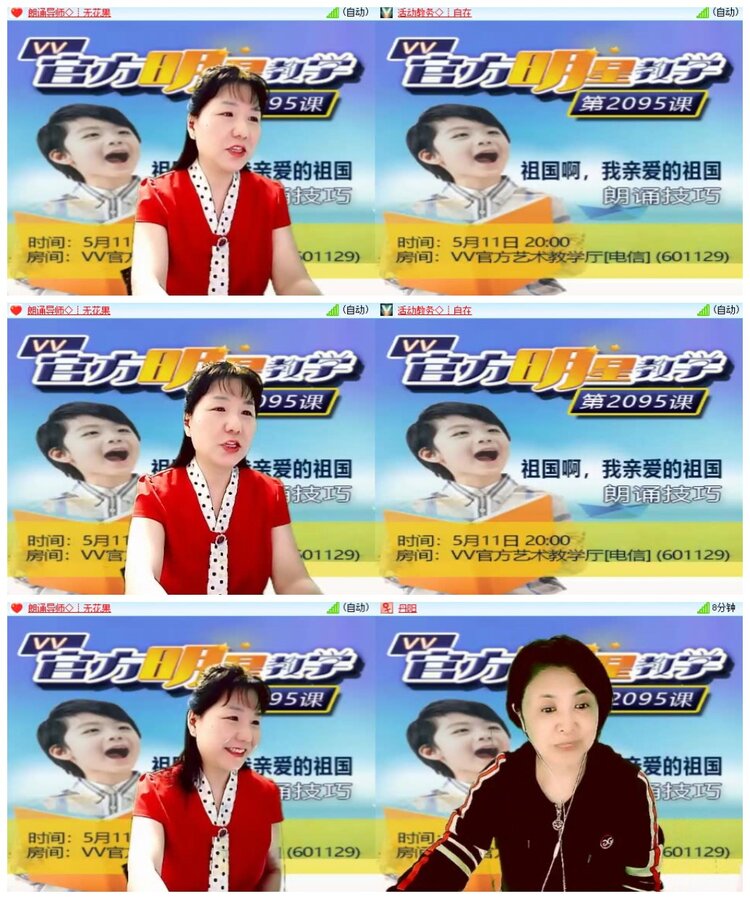The height and width of the screenshot is (899, 750).
Task: Open 丹阳's profile via her name link
Action: click(x=408, y=606)
